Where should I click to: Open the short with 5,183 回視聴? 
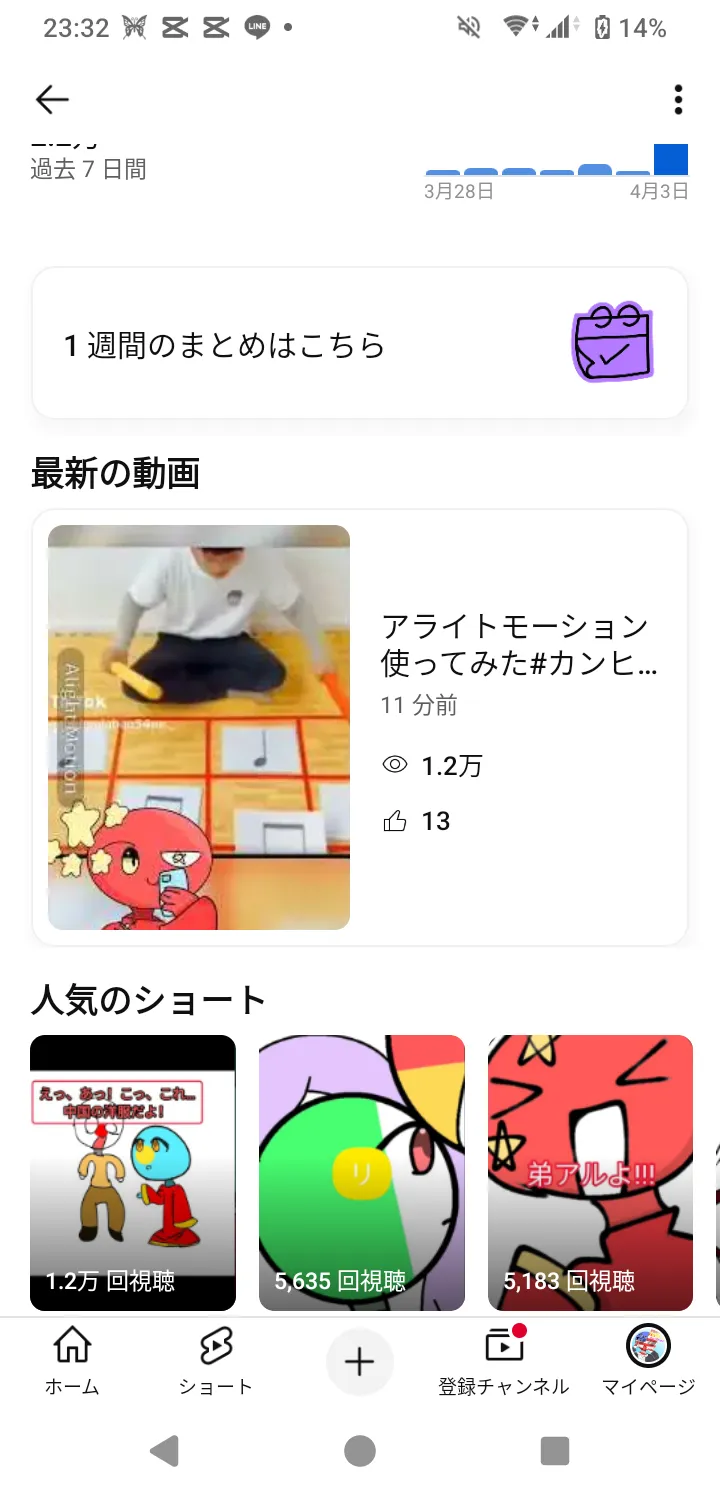(x=590, y=1172)
